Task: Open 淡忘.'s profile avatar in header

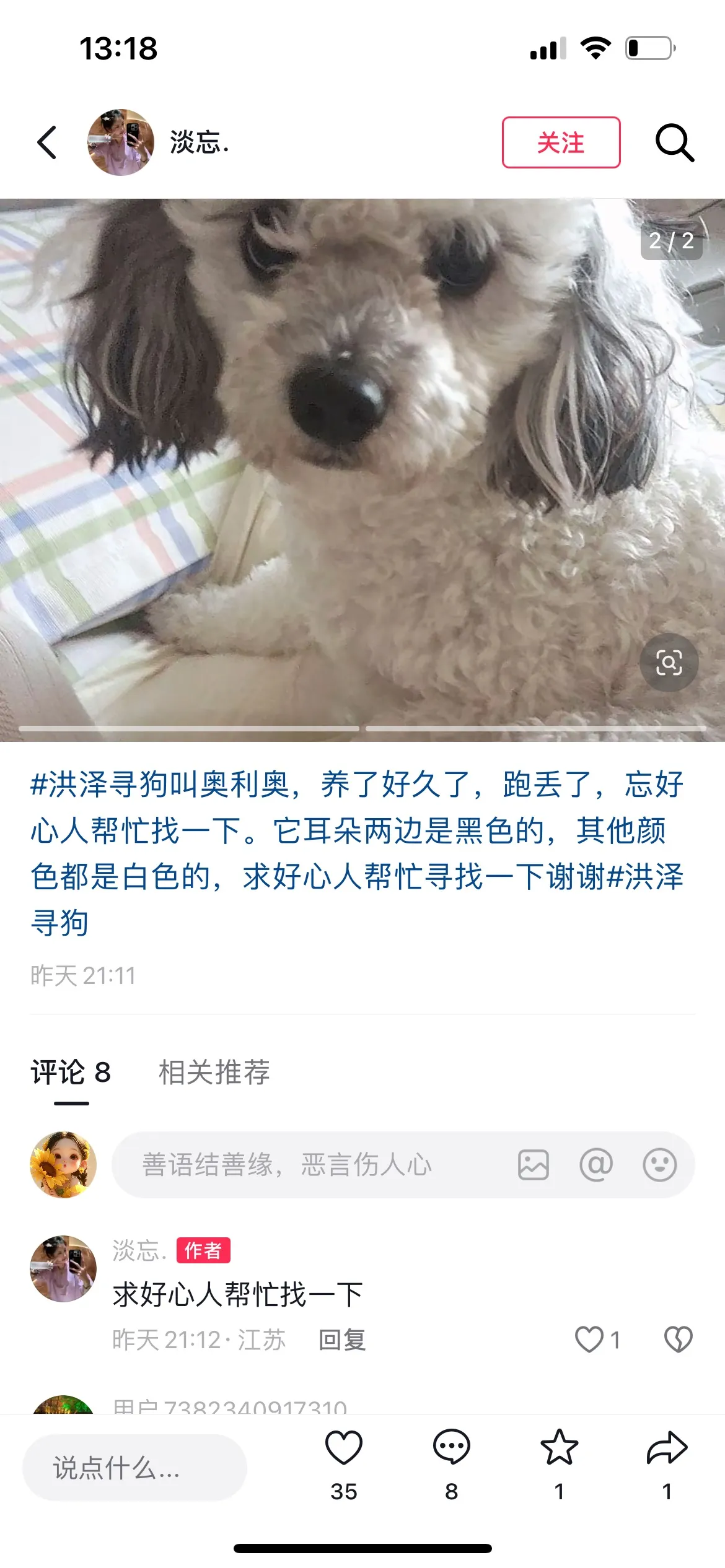Action: click(x=121, y=142)
